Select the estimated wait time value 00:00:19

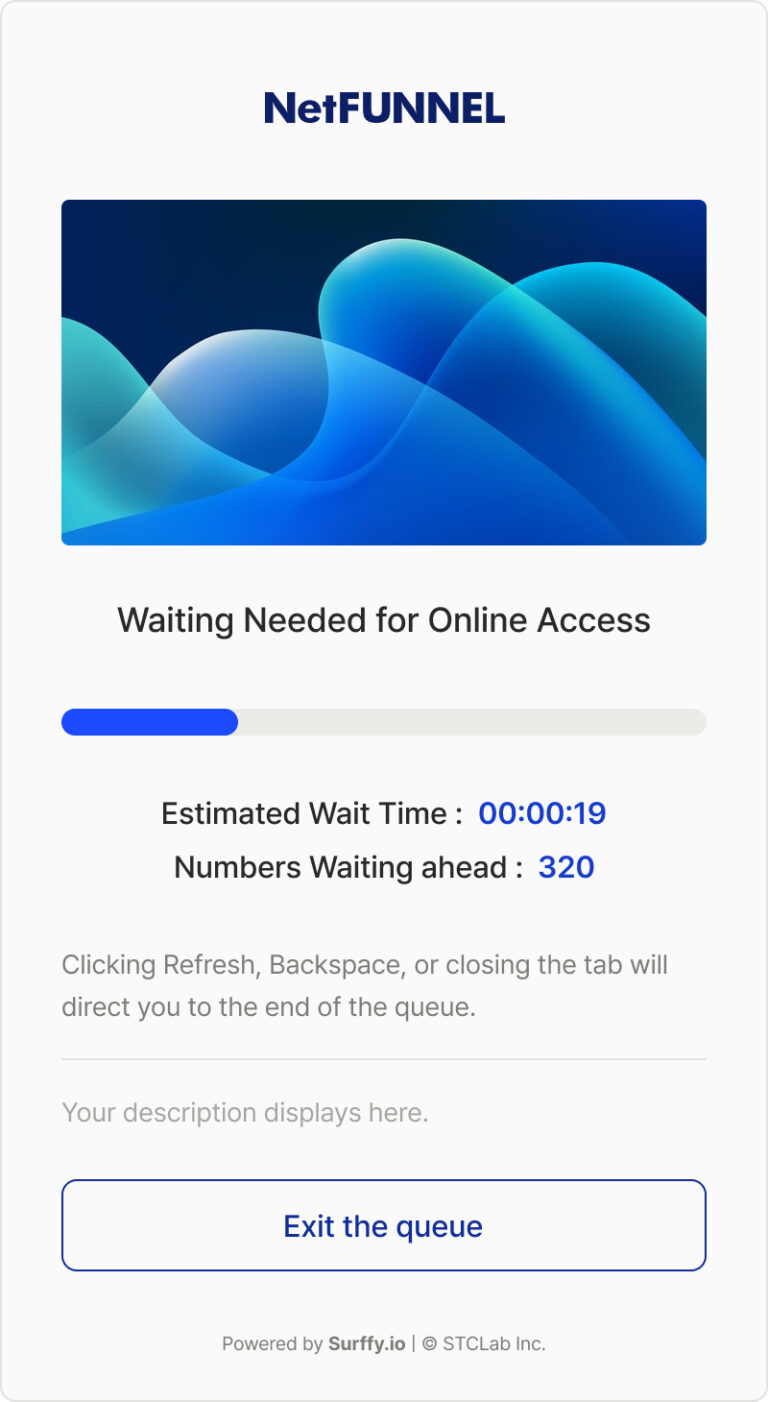[x=543, y=813]
